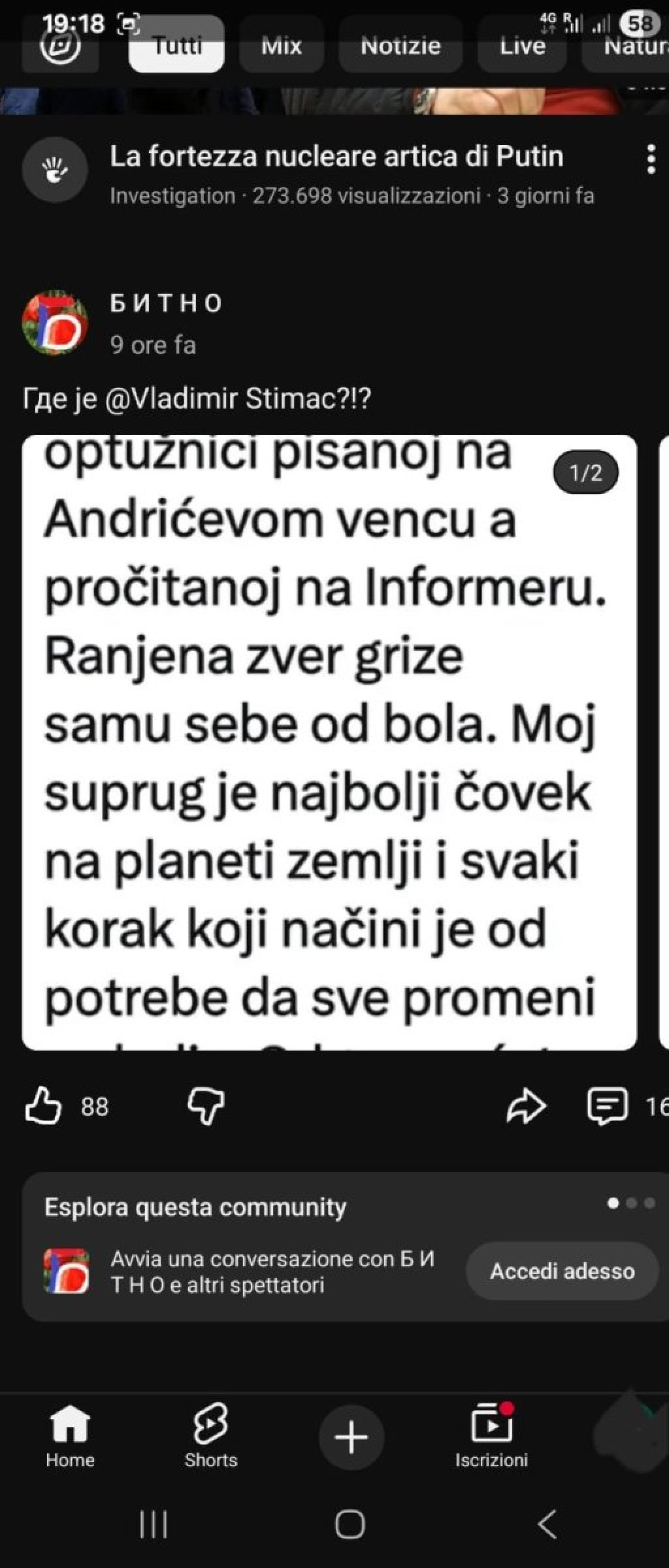Open the explore compass chip
This screenshot has height=1568, width=669.
(60, 46)
